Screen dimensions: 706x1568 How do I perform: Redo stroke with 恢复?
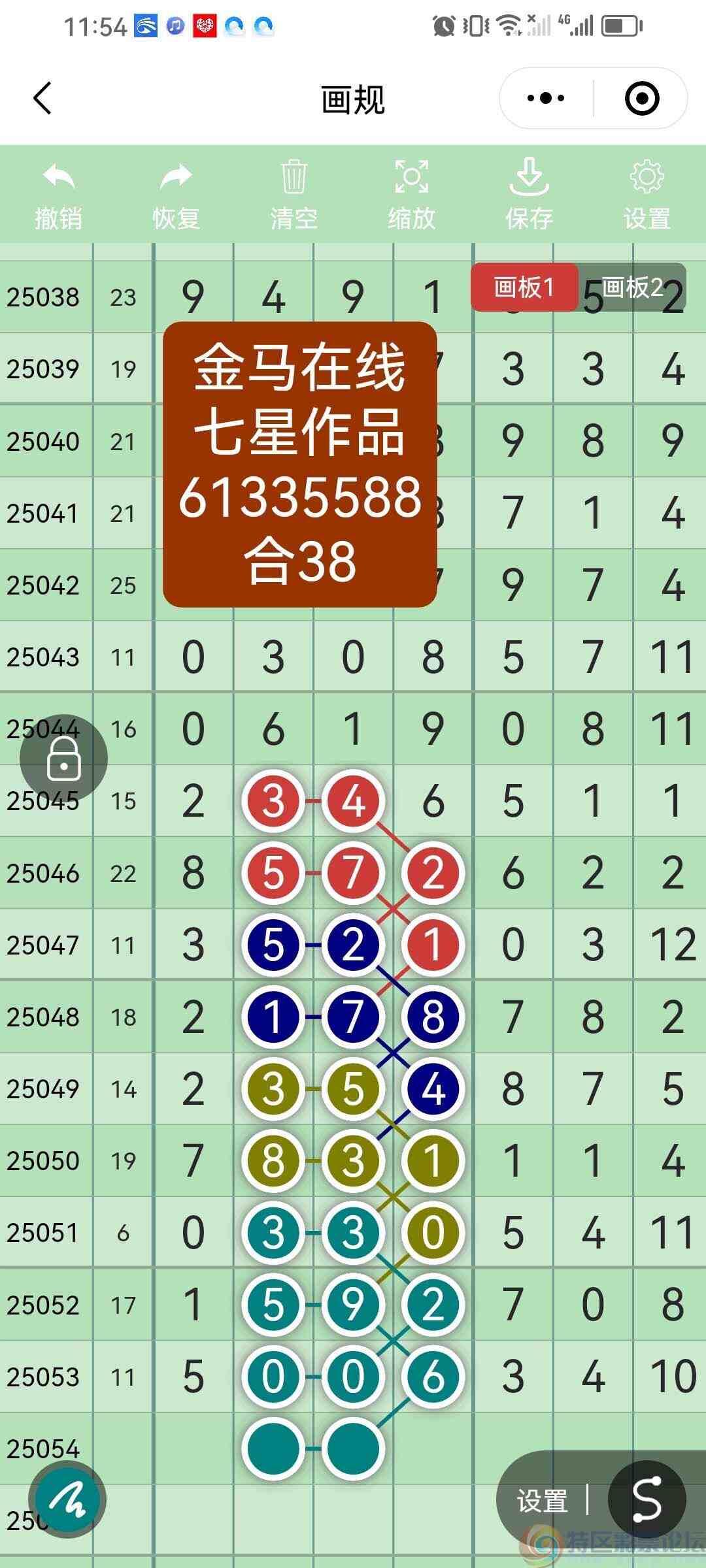[x=176, y=195]
